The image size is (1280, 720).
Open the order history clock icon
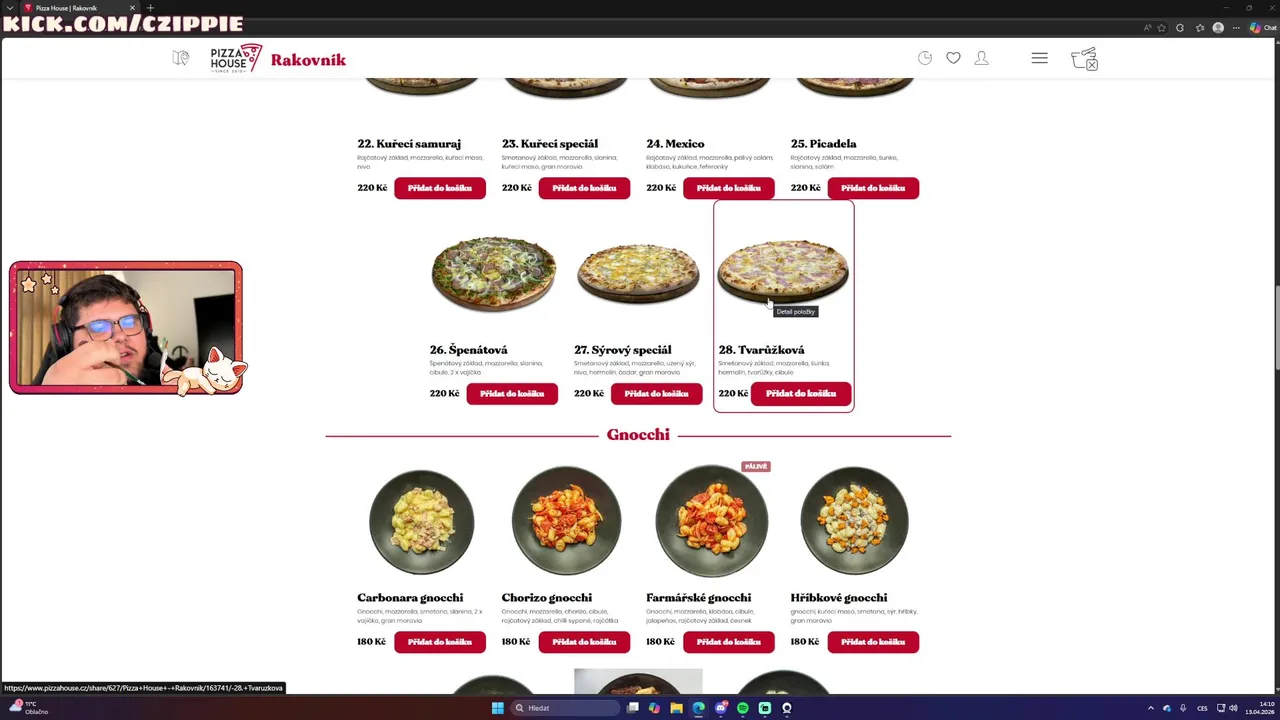(x=925, y=59)
